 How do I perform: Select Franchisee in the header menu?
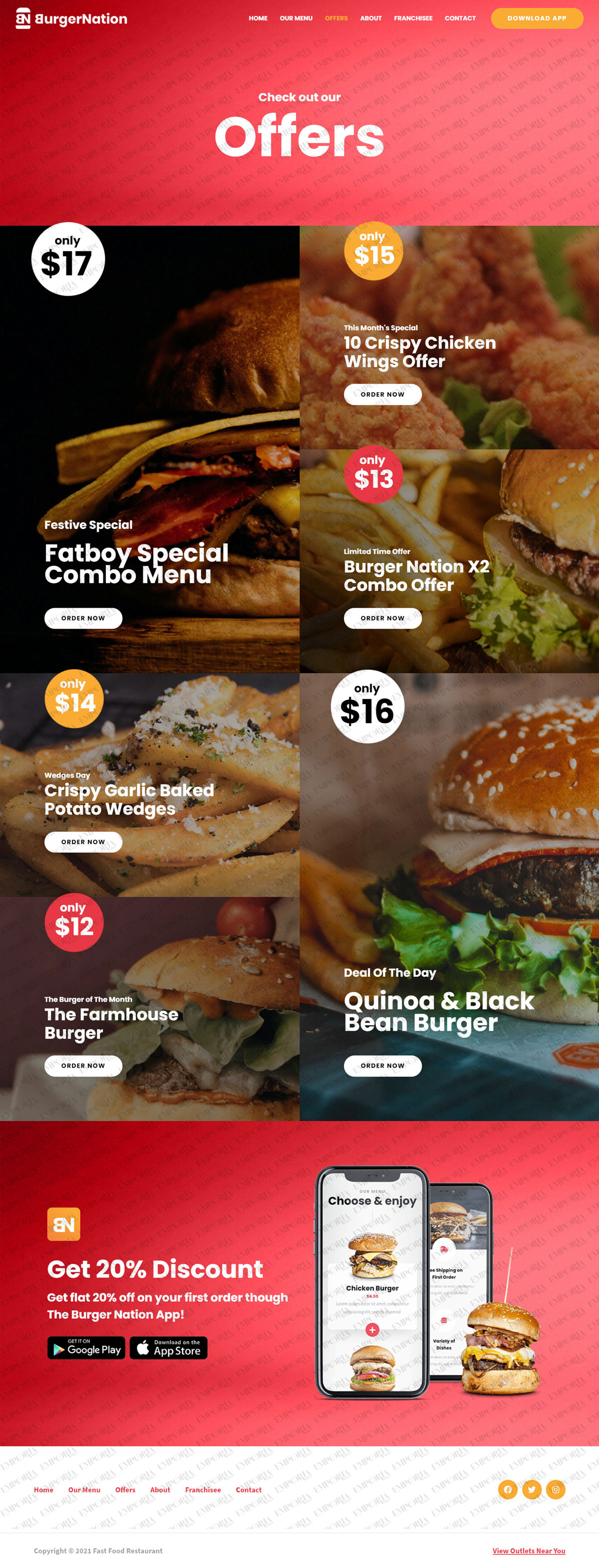[413, 18]
